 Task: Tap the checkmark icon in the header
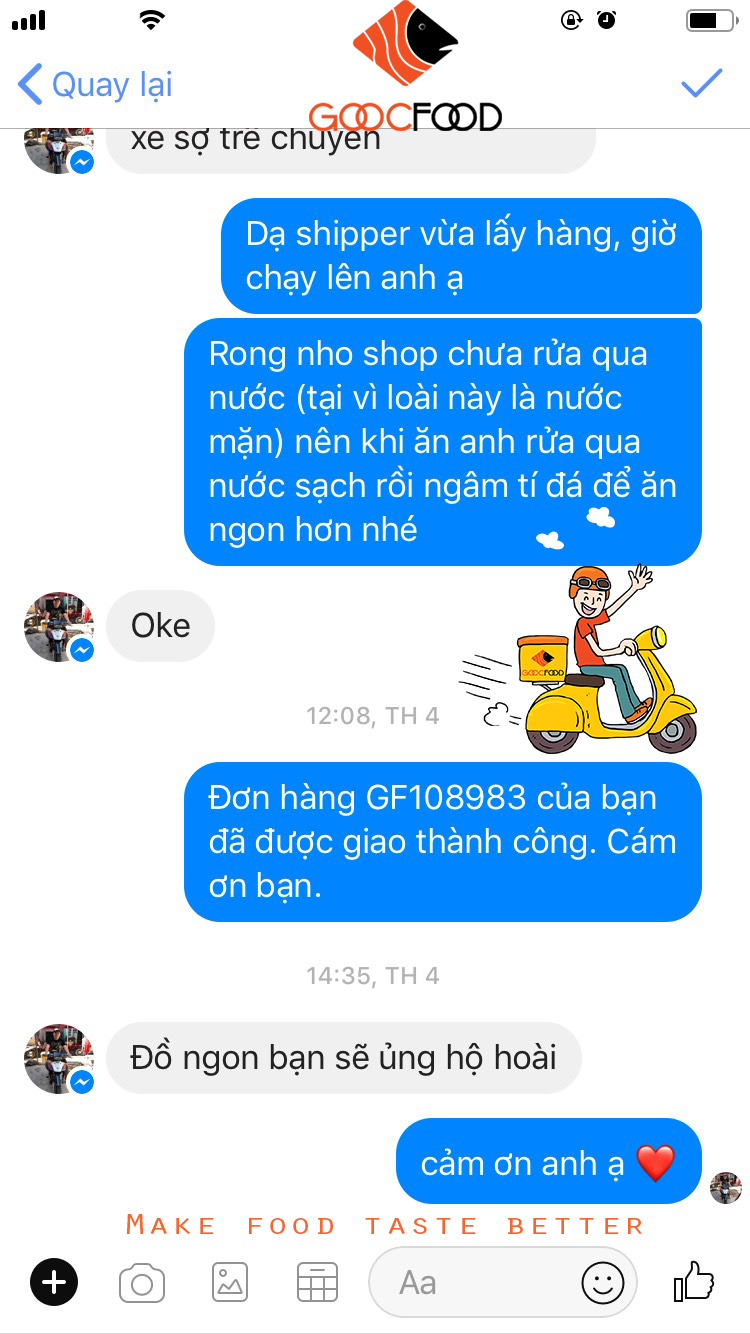point(701,84)
